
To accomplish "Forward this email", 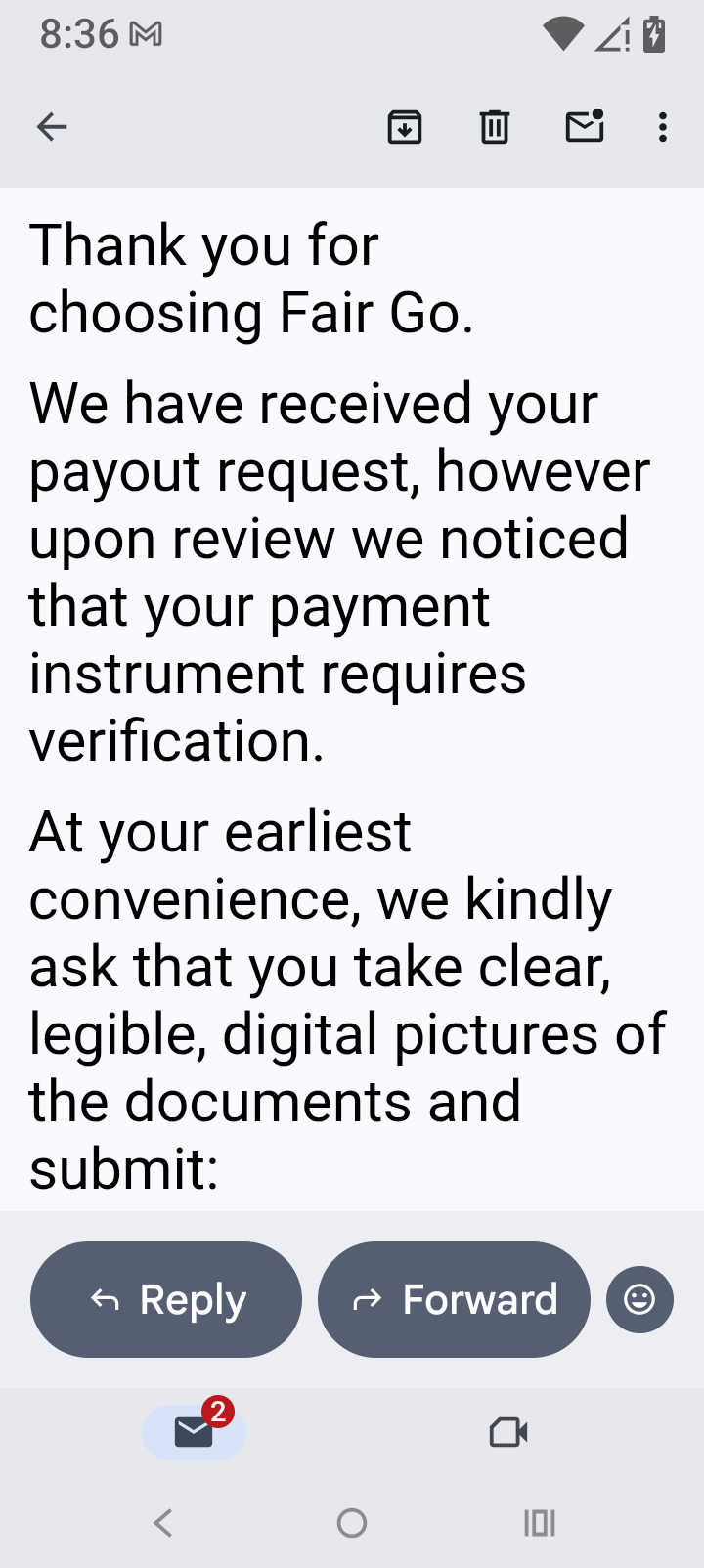I will 454,1299.
